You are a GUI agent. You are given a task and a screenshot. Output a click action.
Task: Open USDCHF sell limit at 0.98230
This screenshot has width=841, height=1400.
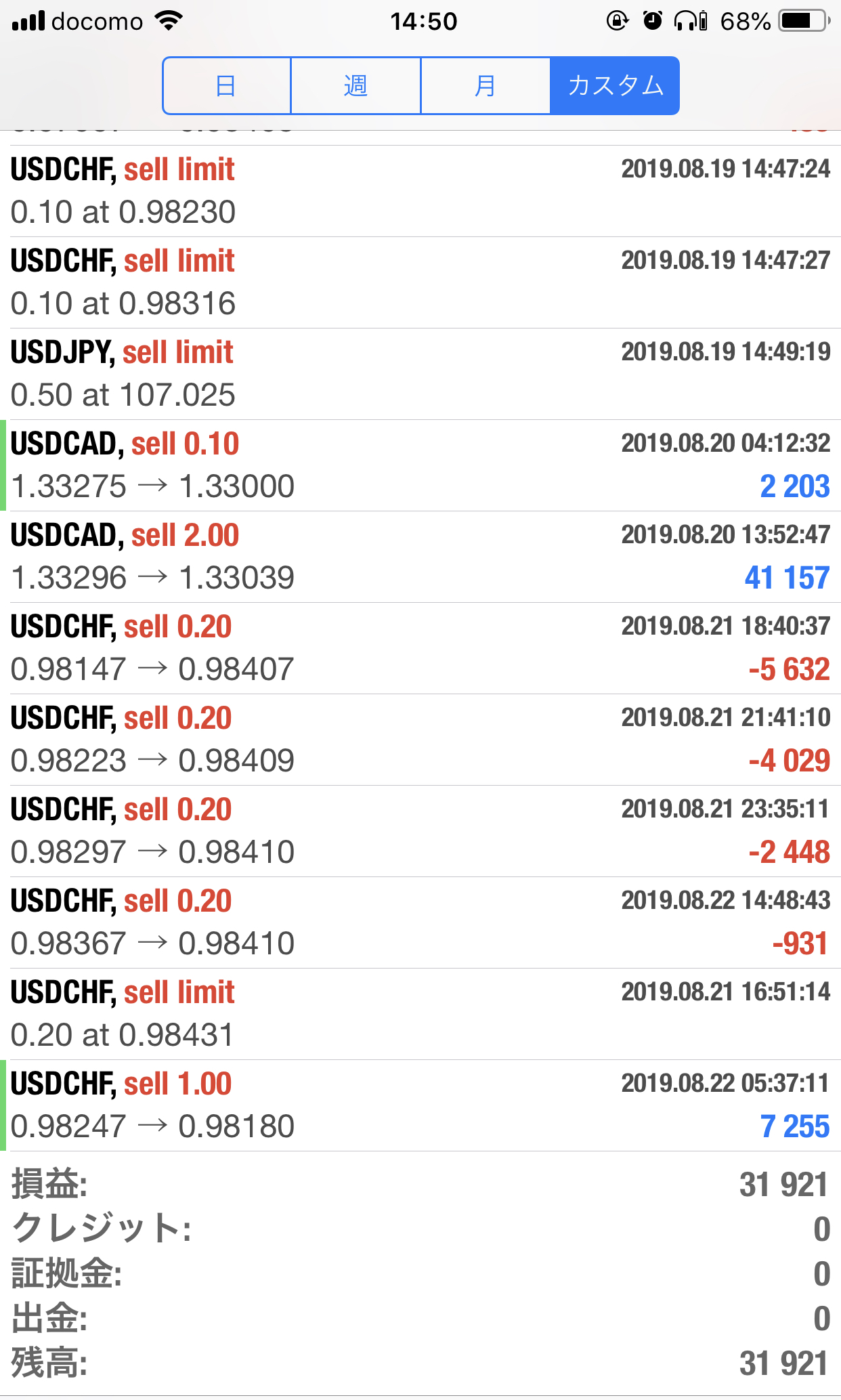tap(420, 191)
